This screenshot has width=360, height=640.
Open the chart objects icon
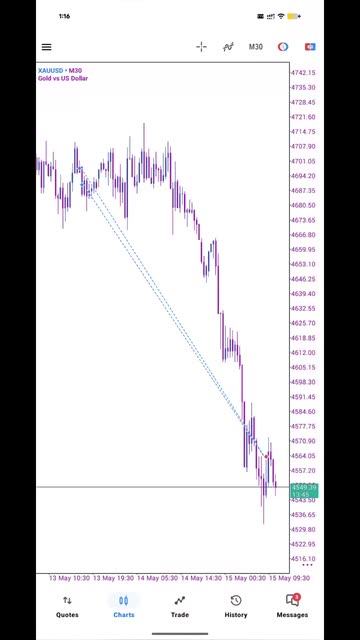click(283, 47)
